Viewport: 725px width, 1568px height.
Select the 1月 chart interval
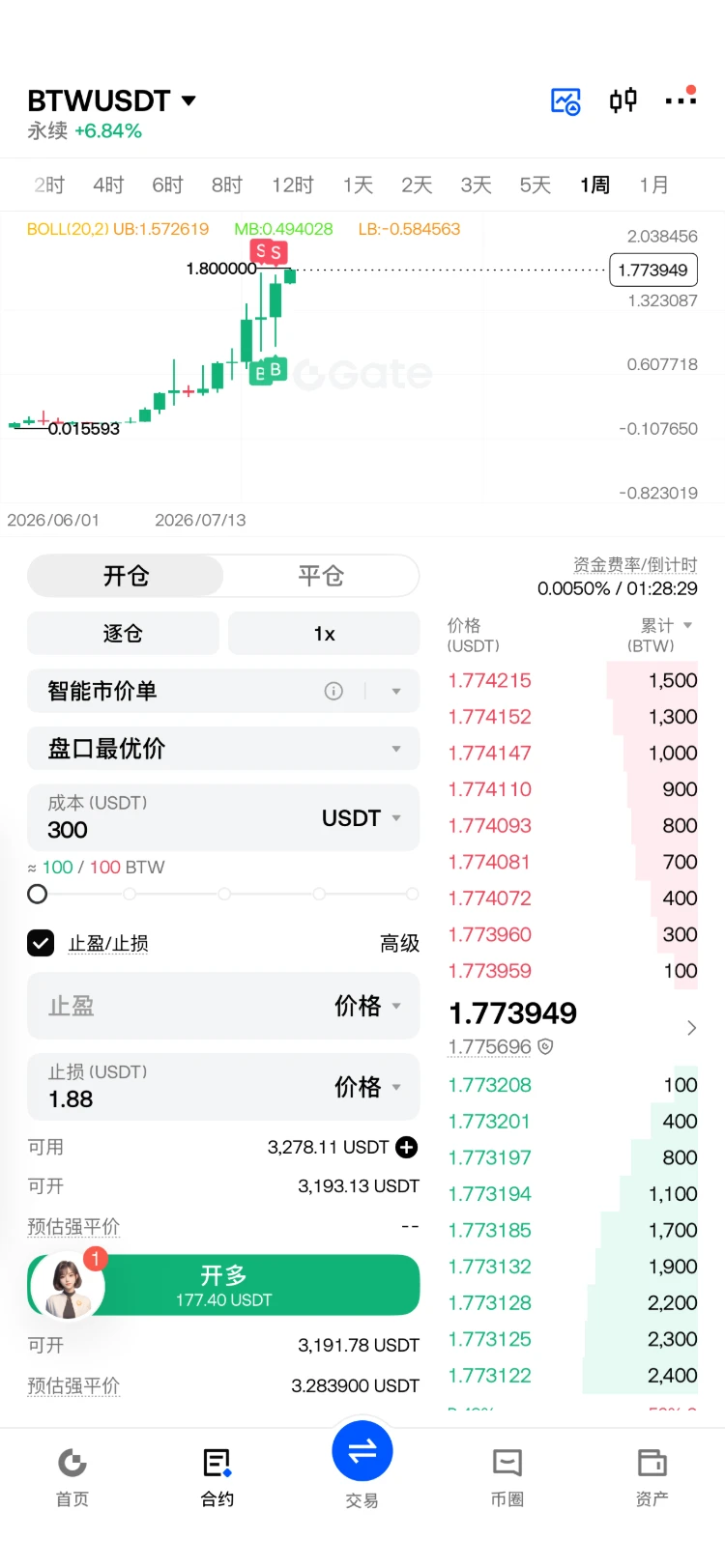(654, 185)
